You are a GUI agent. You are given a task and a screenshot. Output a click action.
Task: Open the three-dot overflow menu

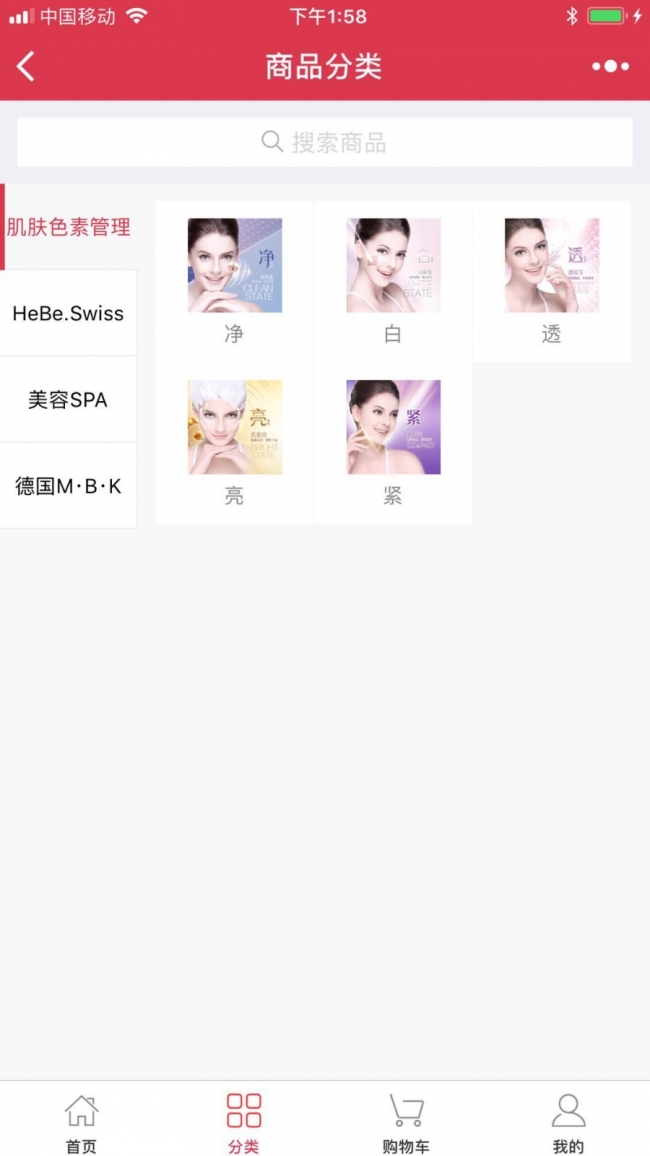[x=610, y=67]
